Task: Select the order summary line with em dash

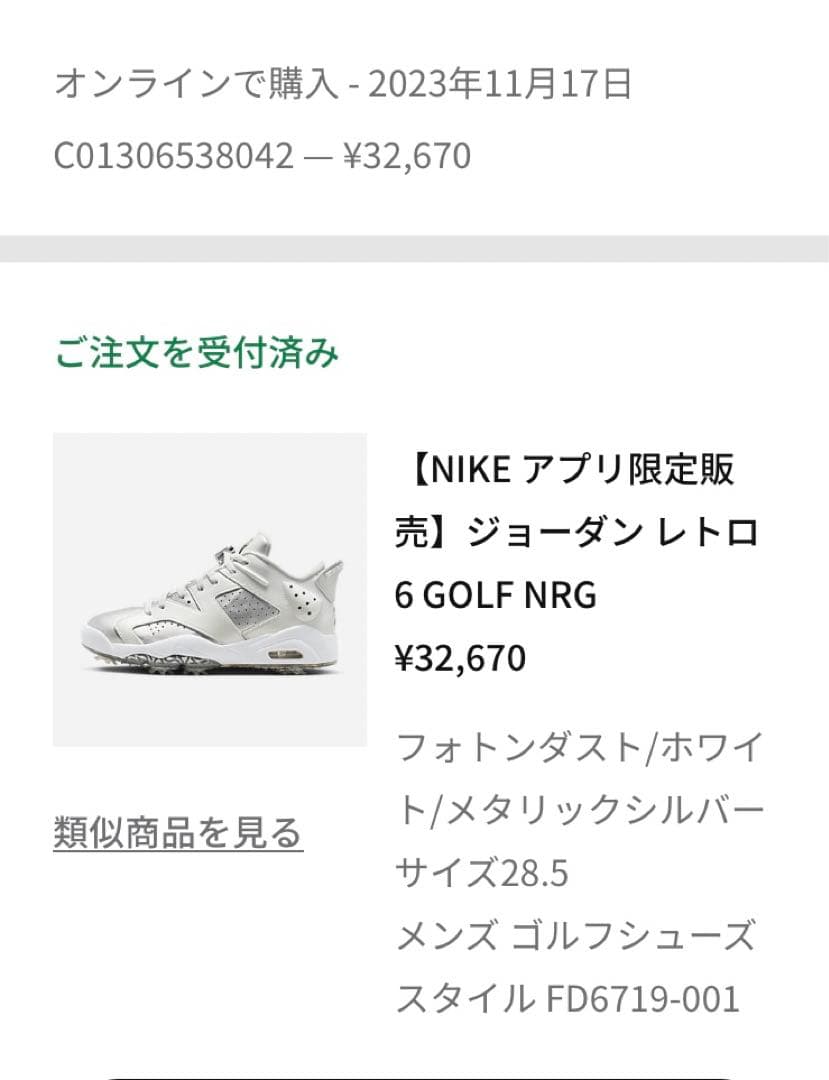Action: 265,155
